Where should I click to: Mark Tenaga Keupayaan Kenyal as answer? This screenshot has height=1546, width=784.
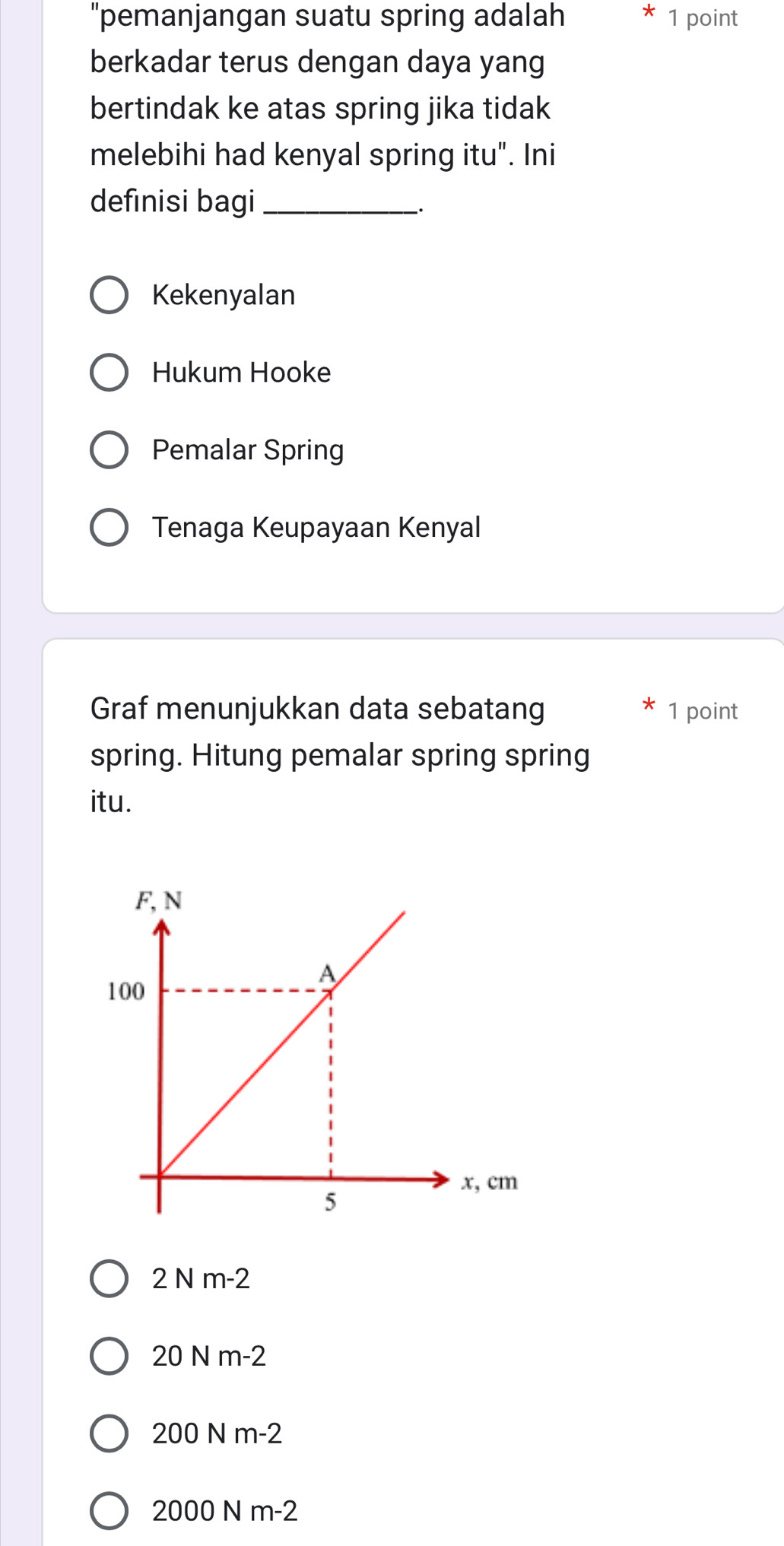click(x=110, y=528)
